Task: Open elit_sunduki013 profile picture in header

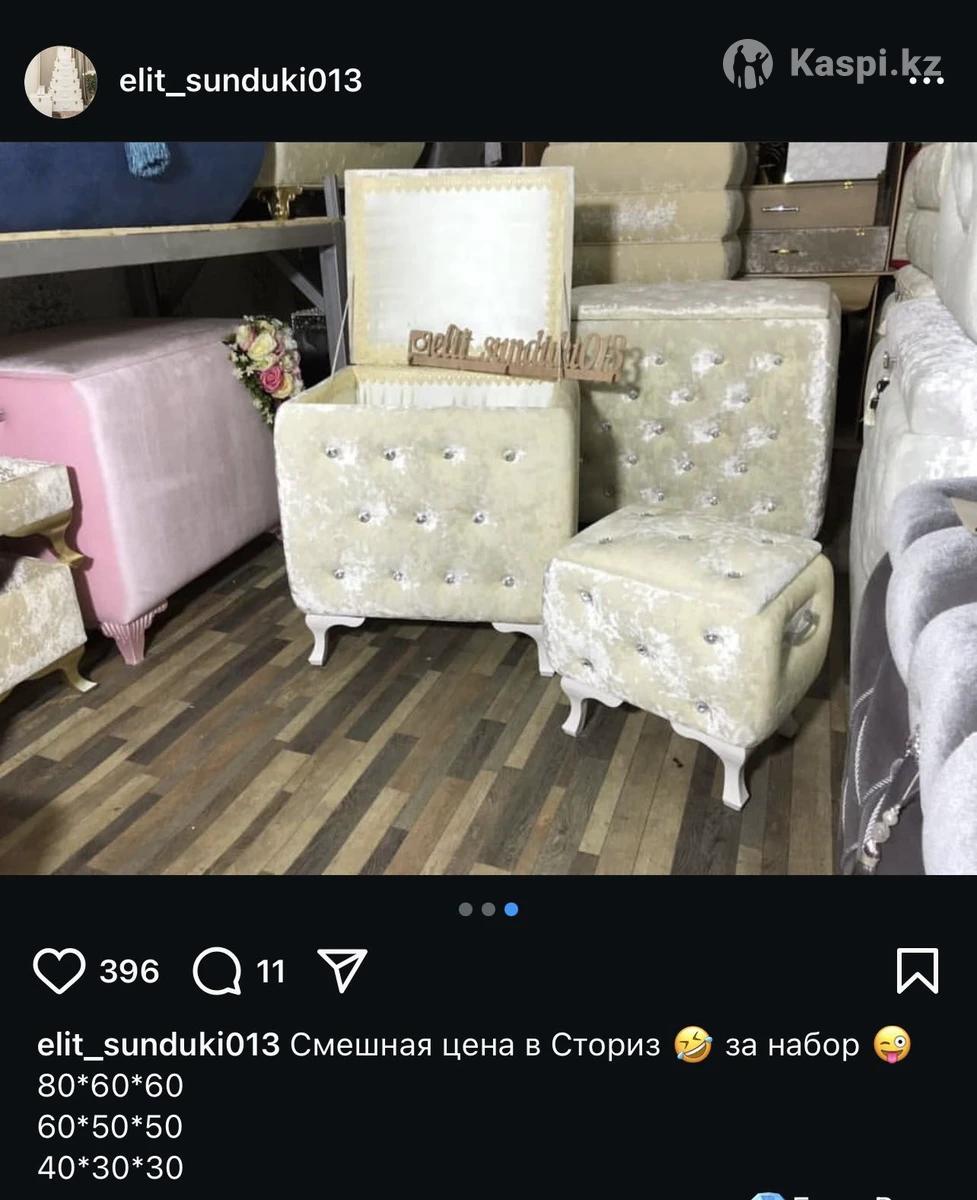Action: pos(60,81)
